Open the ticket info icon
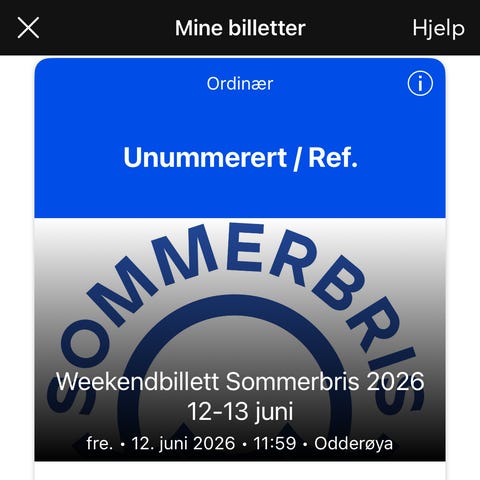 (x=420, y=83)
